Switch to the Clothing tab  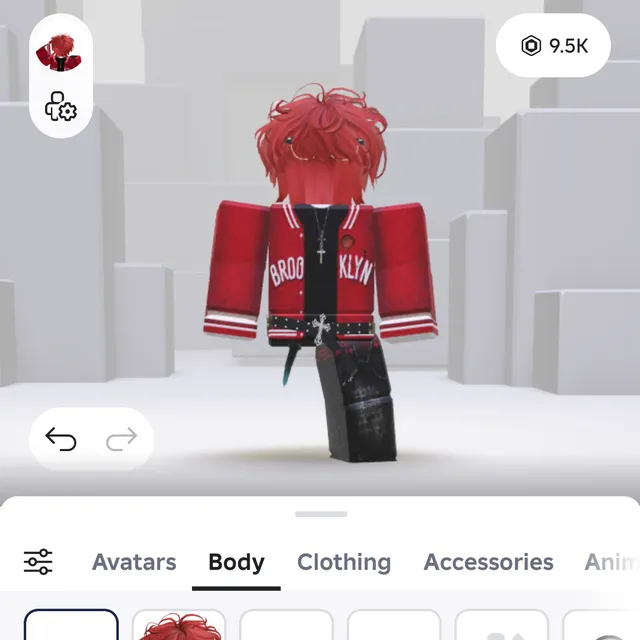point(344,562)
